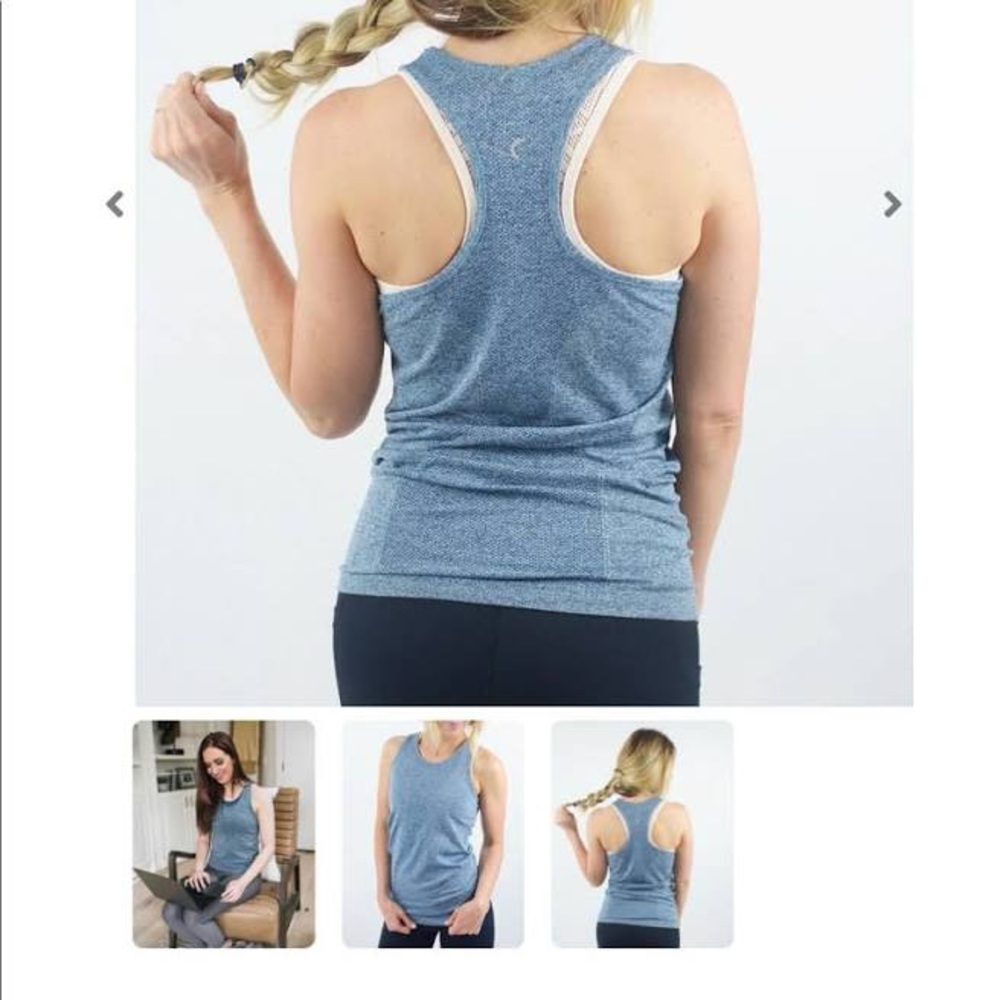Go to the previous product photo
Viewport: 1000px width, 1000px height.
tap(115, 204)
